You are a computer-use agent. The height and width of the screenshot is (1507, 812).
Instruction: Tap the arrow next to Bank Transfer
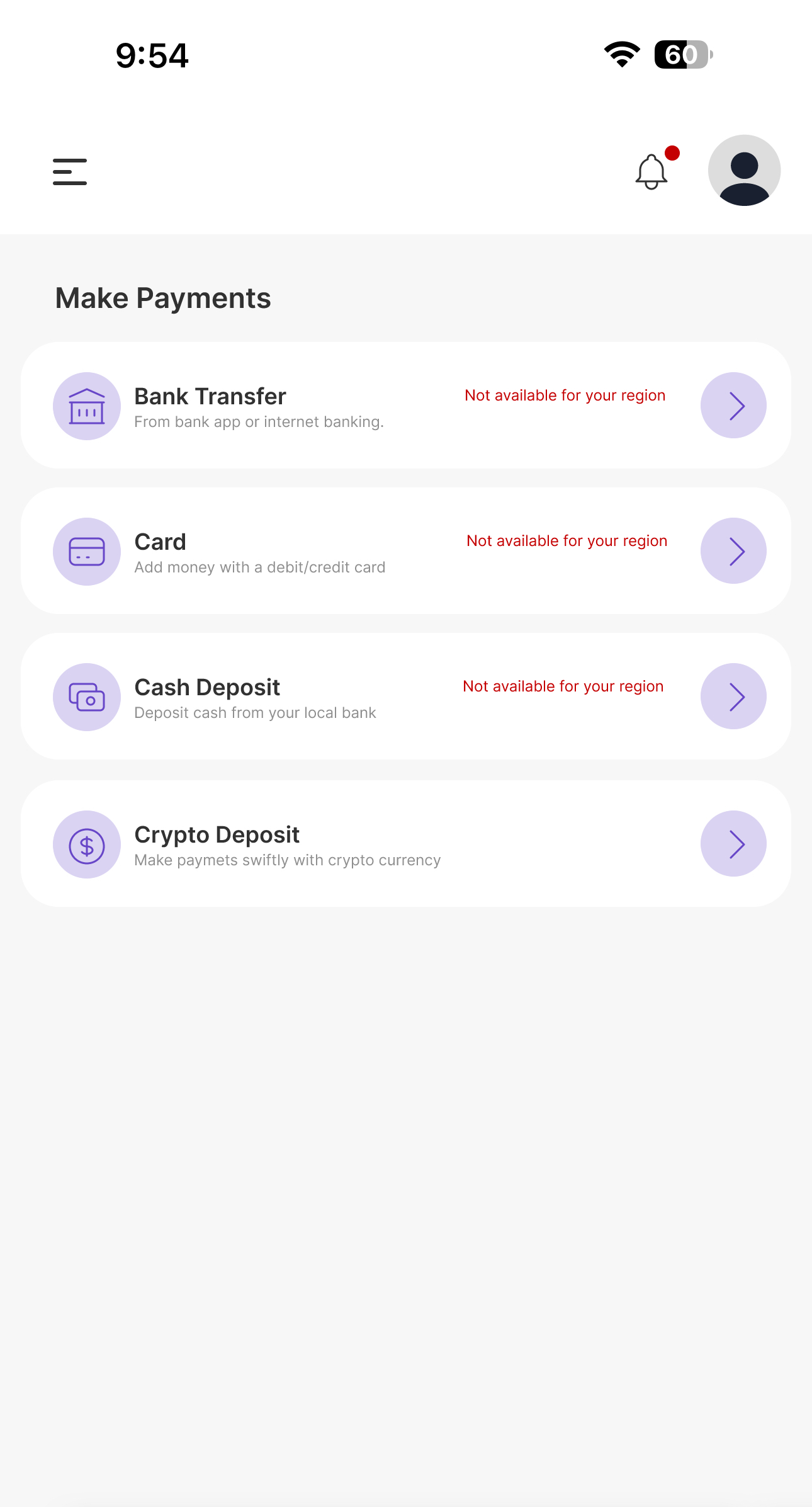pyautogui.click(x=733, y=406)
